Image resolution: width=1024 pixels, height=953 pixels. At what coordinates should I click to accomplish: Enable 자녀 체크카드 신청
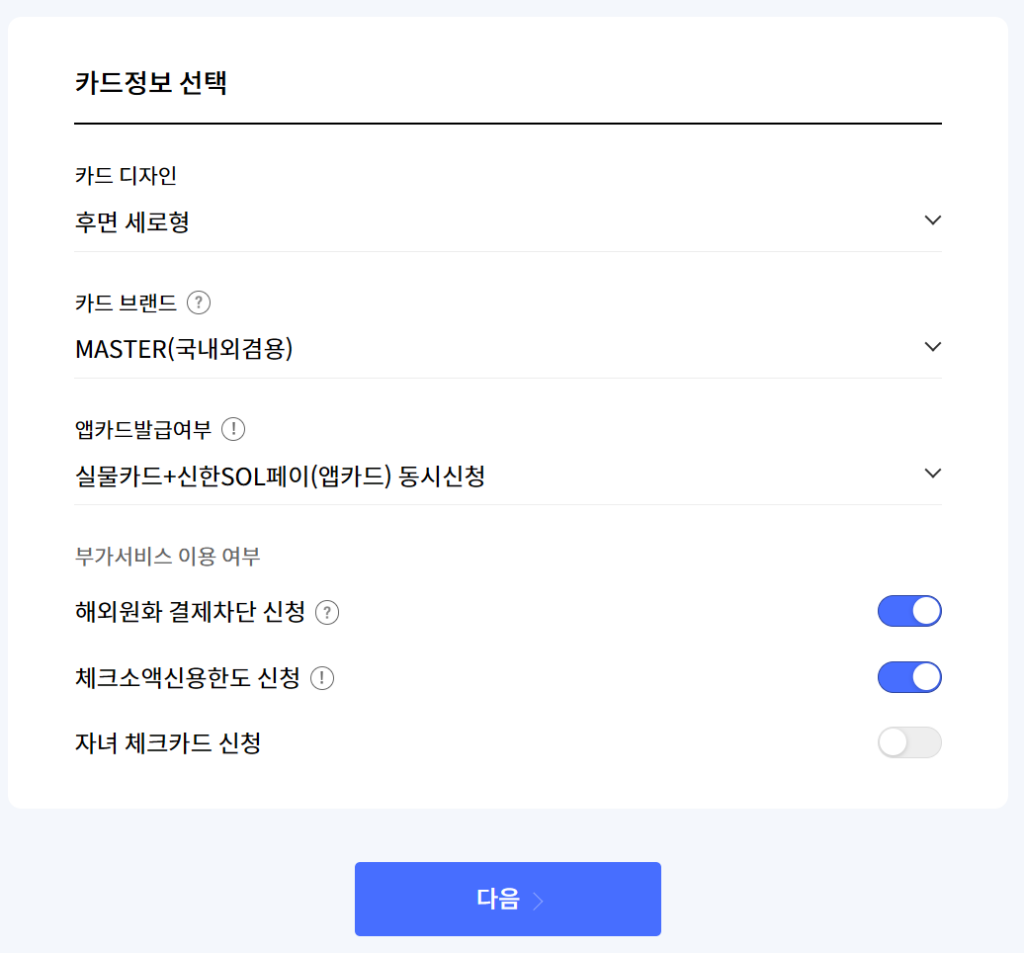pyautogui.click(x=909, y=742)
